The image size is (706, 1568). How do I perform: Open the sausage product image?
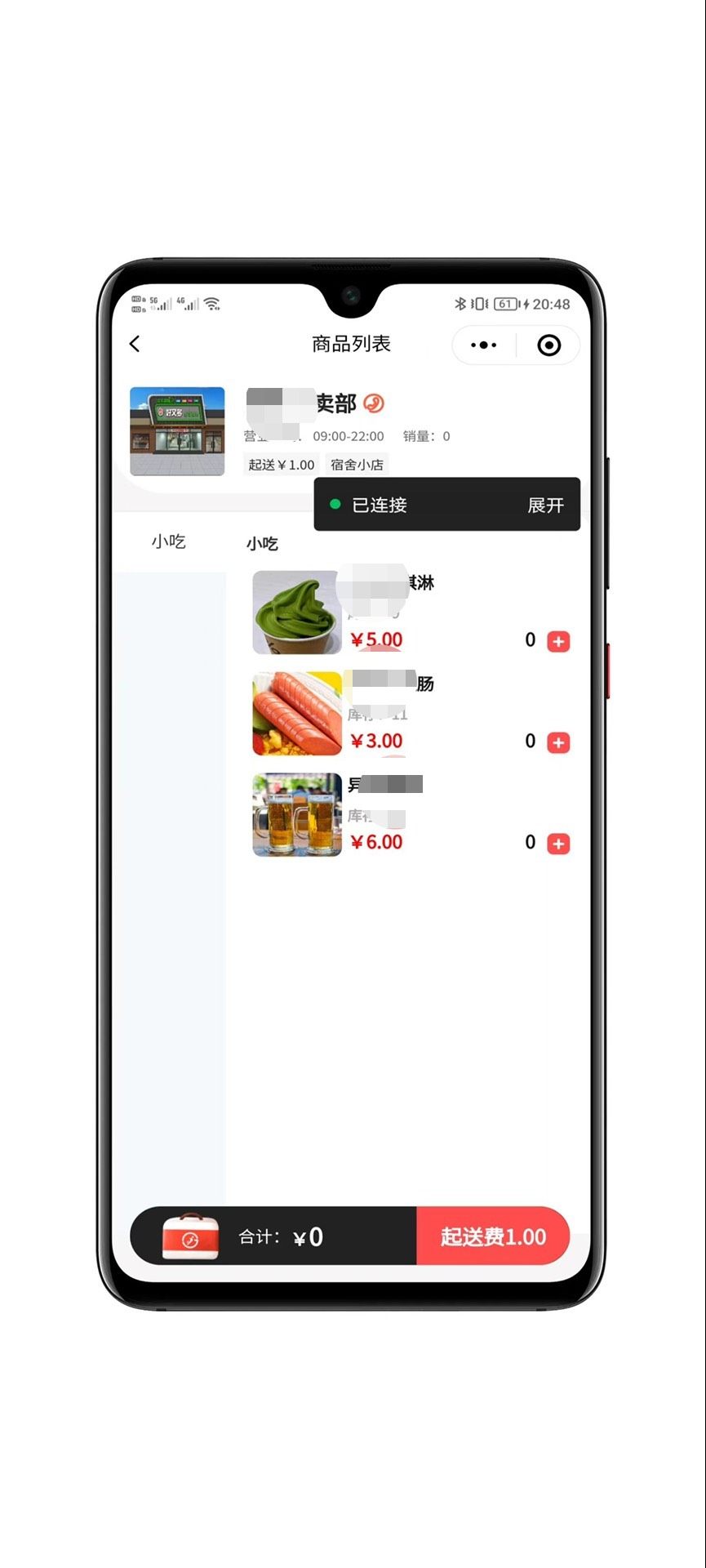tap(296, 714)
